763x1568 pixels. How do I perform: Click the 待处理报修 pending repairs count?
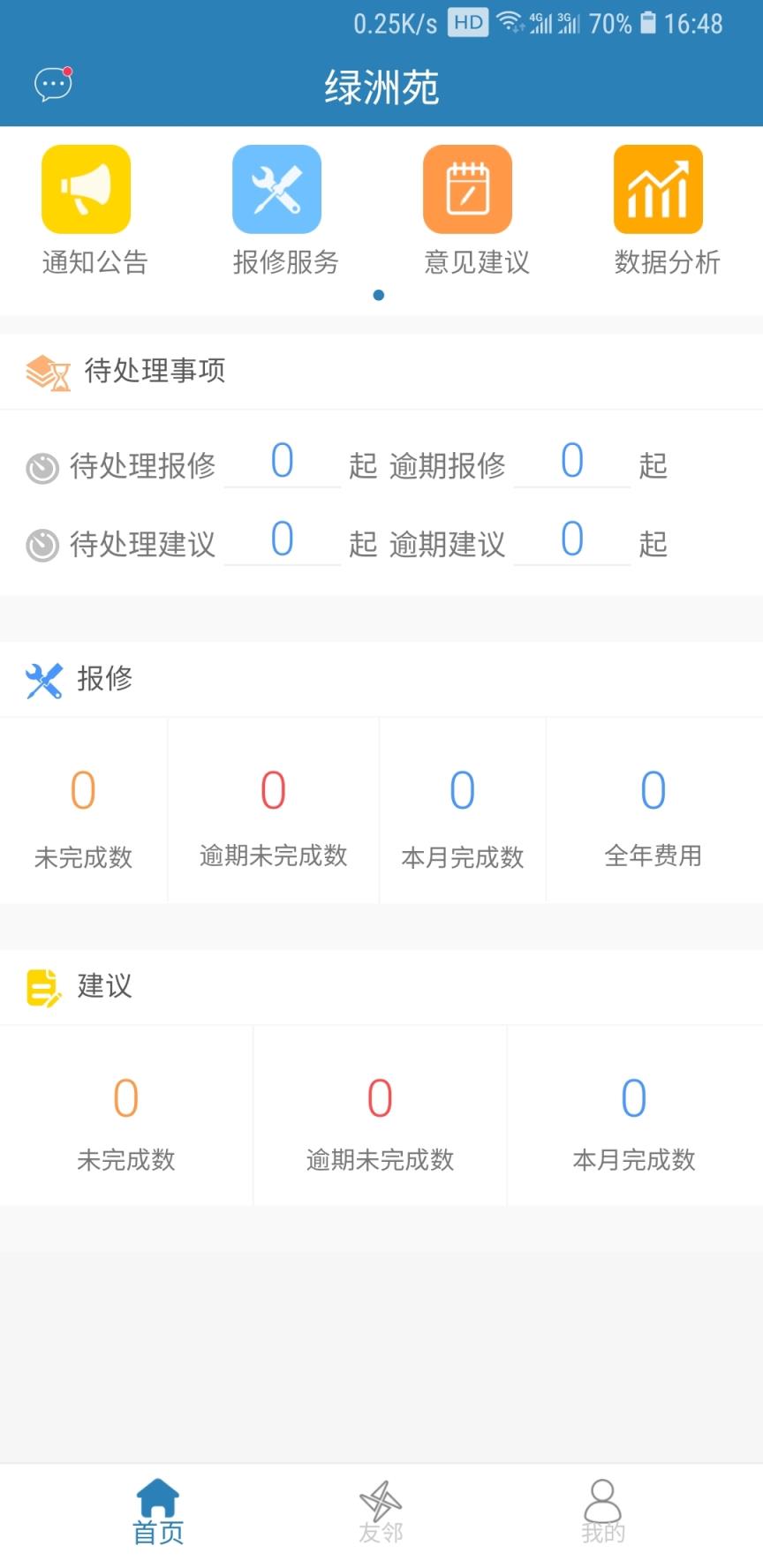click(x=282, y=461)
